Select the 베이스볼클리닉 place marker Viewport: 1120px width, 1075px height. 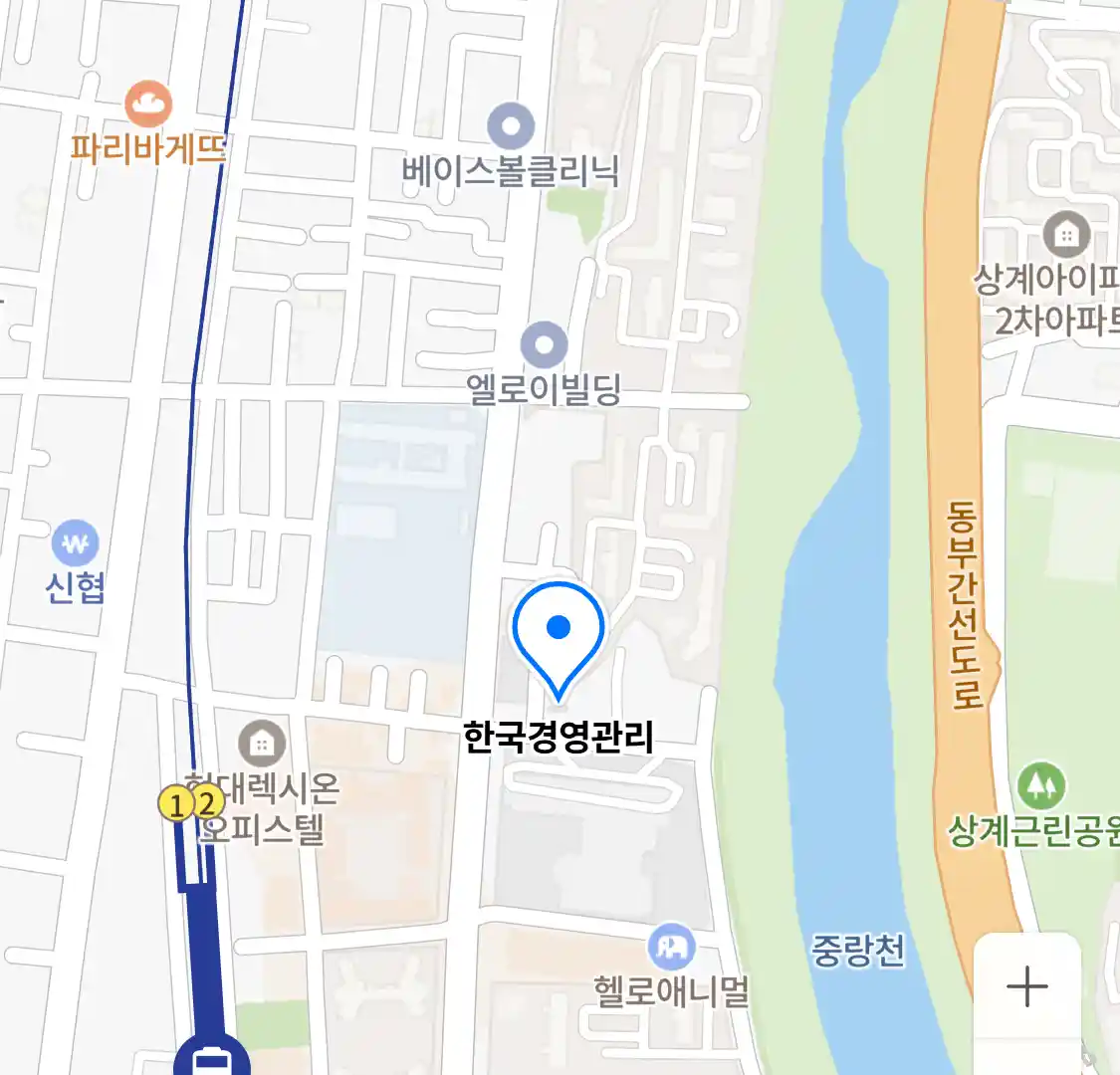(x=511, y=127)
